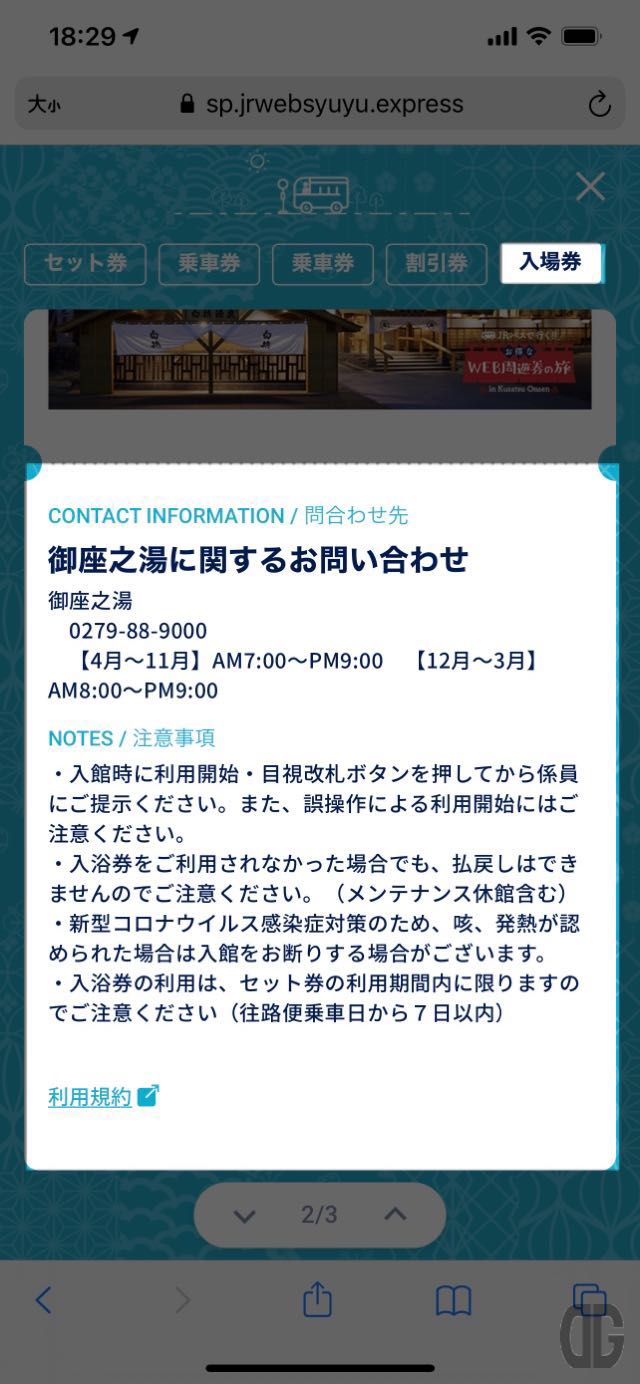Viewport: 640px width, 1384px height.
Task: Go to next ticket with down chevron
Action: 244,1215
